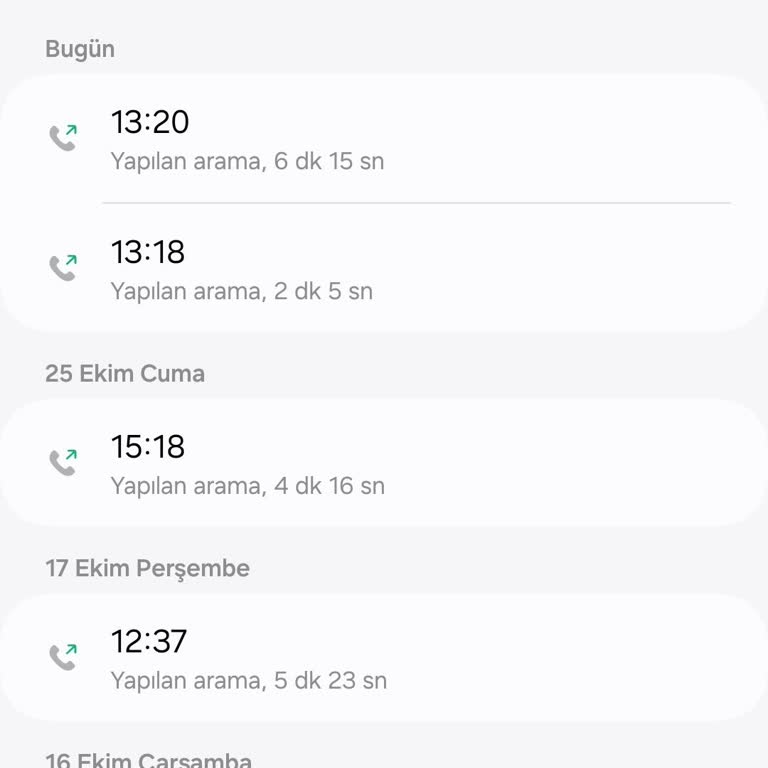Open the 15:18 call from 25 Ekim Cuma
768x768 pixels.
point(384,464)
